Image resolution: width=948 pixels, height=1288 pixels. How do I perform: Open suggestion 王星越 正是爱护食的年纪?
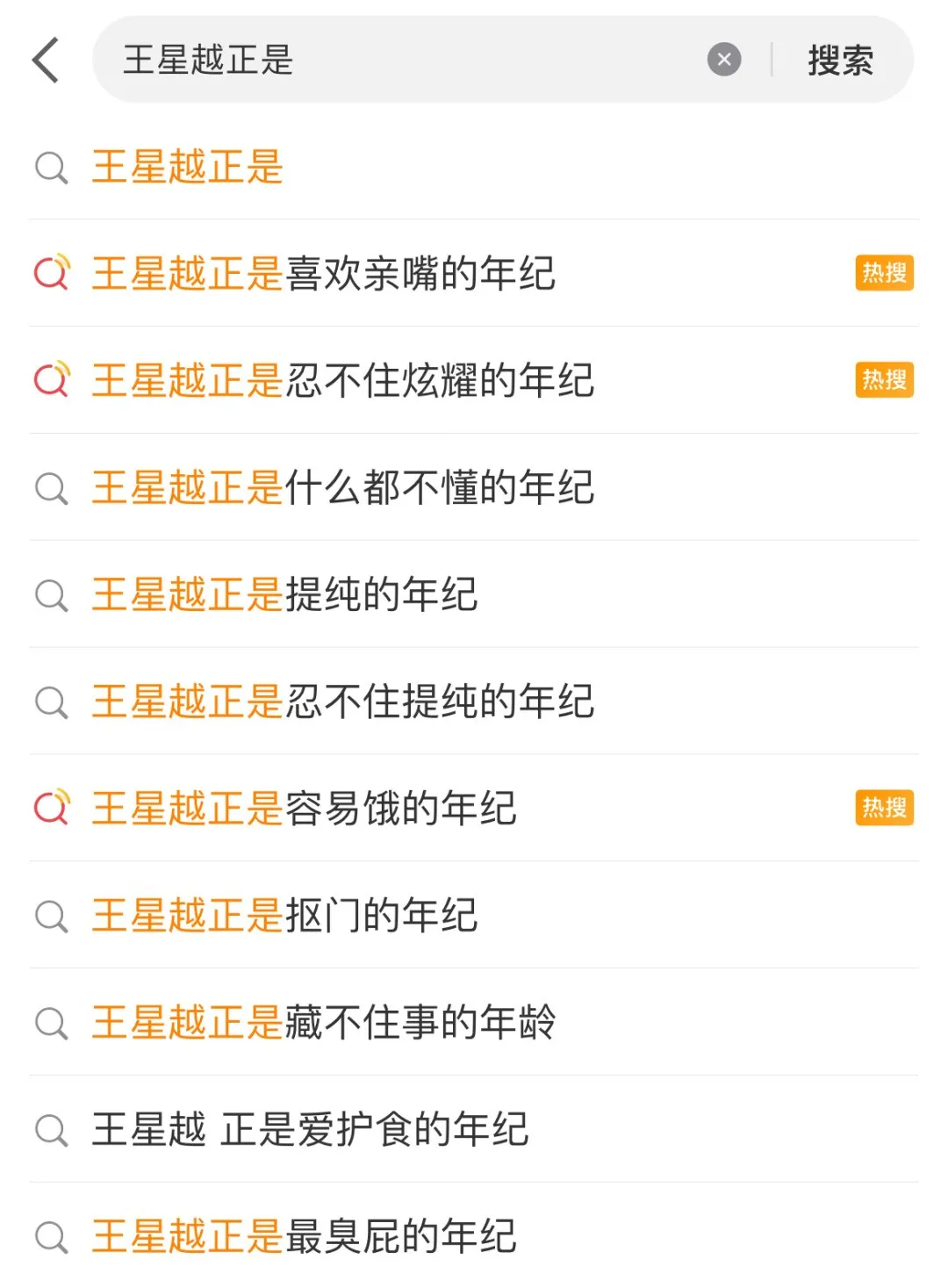click(x=310, y=1130)
